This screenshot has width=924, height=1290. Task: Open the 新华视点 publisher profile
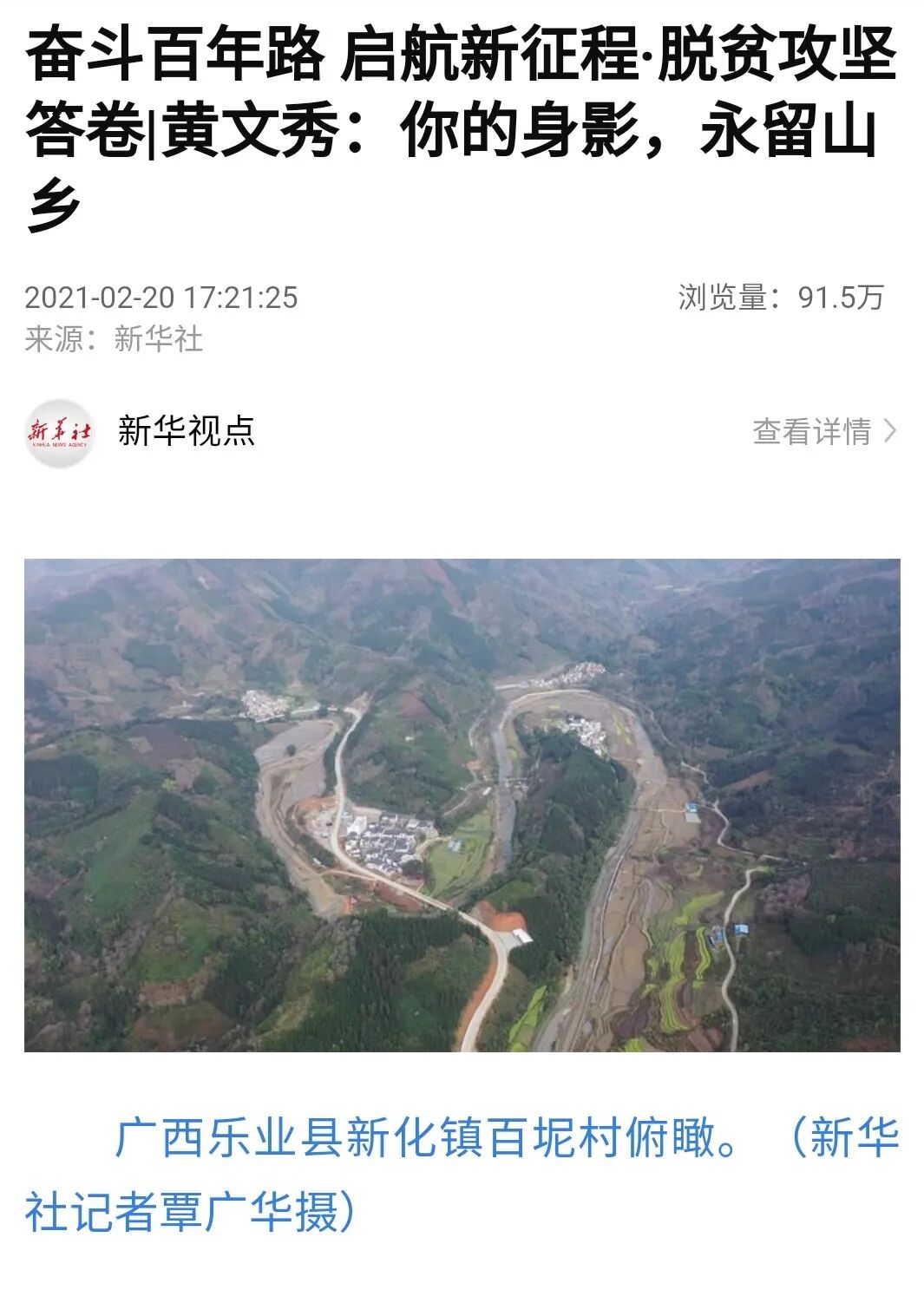click(187, 431)
